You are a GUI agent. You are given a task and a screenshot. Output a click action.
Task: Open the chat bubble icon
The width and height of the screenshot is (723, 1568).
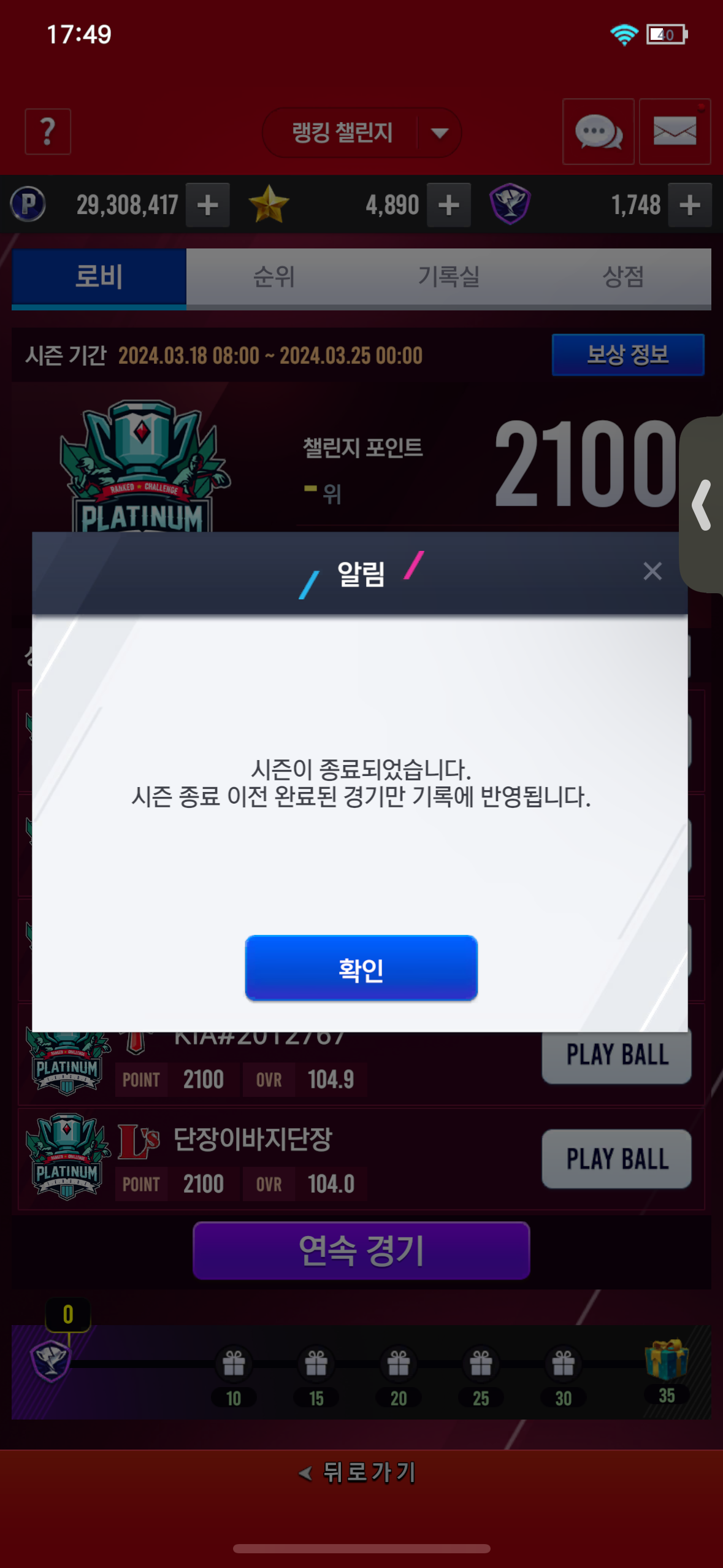598,132
